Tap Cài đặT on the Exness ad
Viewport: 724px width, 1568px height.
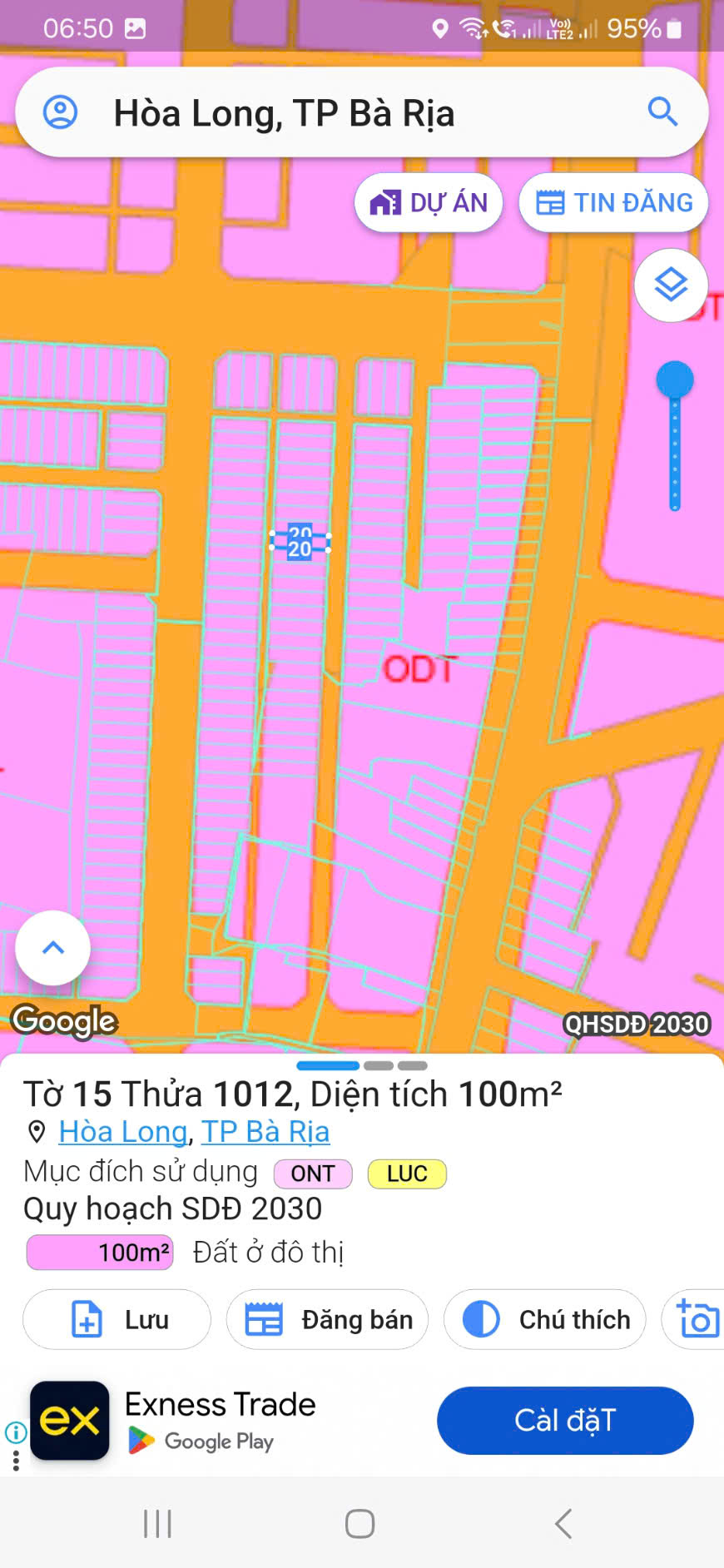(x=565, y=1420)
